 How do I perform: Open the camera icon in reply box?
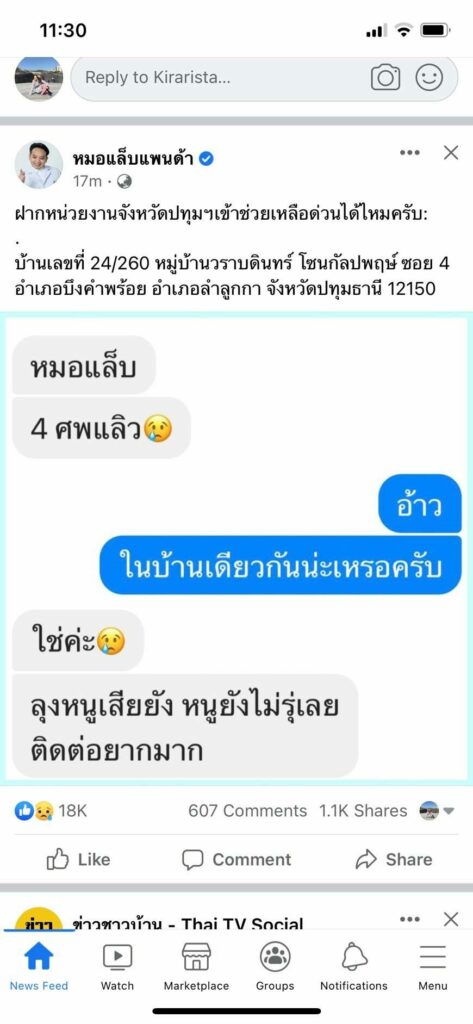(x=385, y=78)
